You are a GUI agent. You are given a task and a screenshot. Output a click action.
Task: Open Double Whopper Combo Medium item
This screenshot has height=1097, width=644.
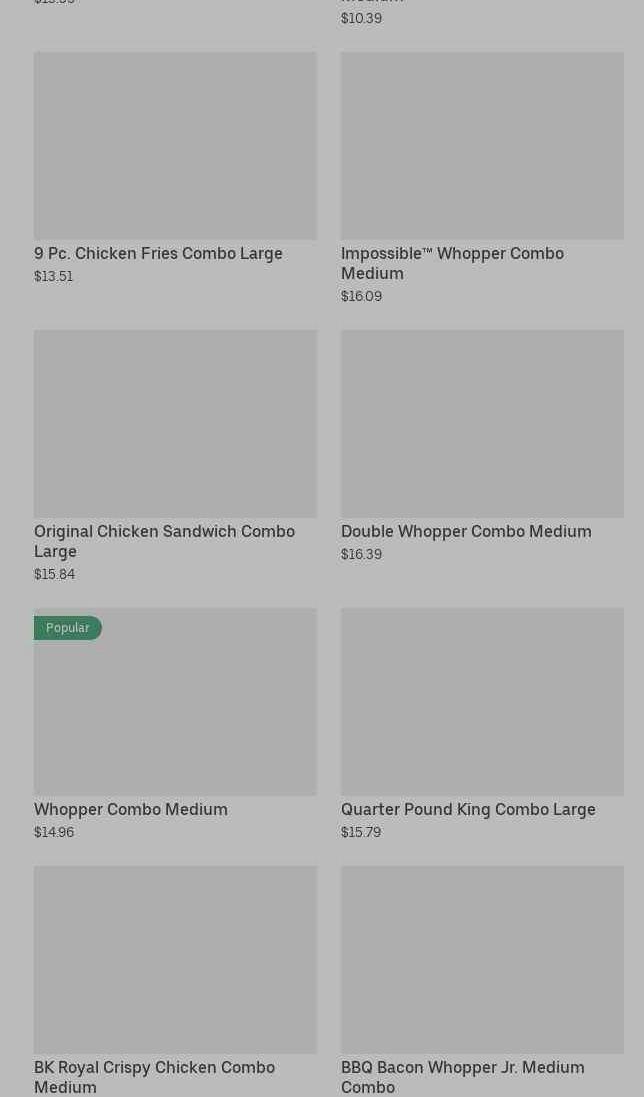(x=482, y=424)
